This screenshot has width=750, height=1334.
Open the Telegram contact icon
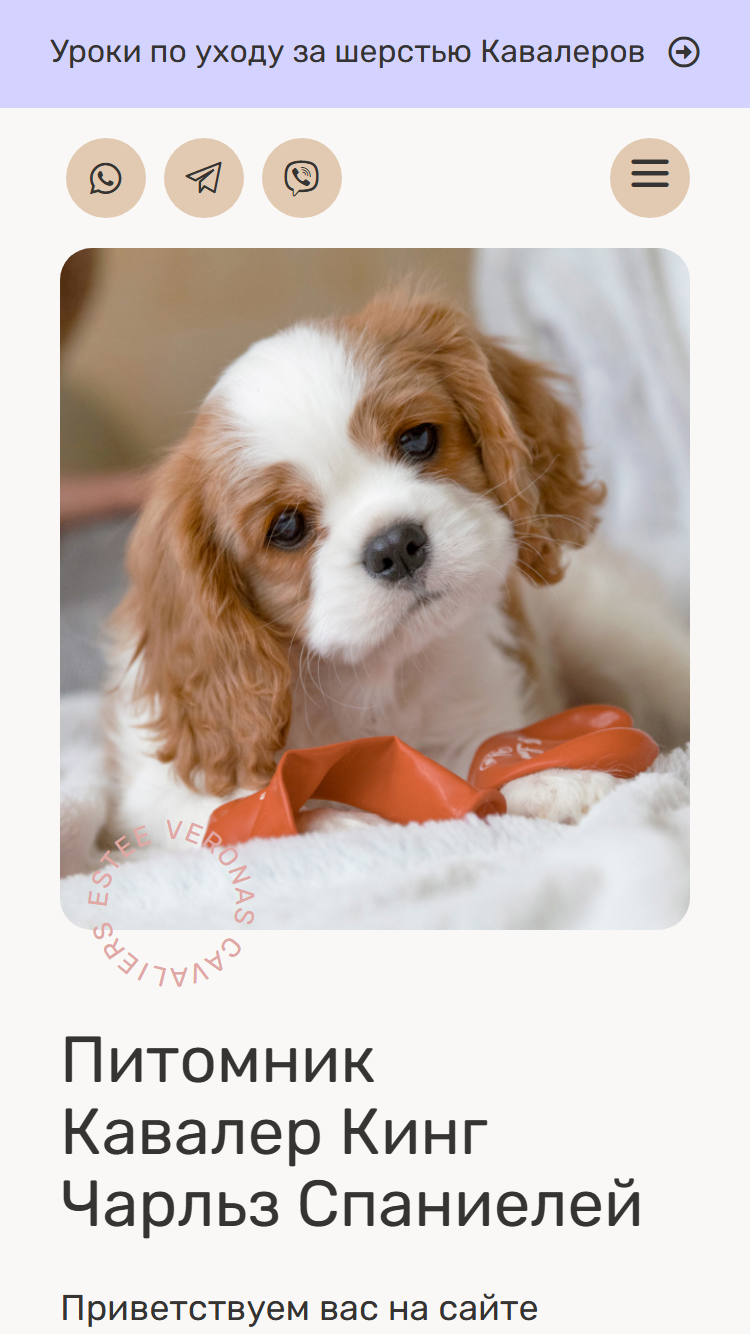pyautogui.click(x=204, y=178)
